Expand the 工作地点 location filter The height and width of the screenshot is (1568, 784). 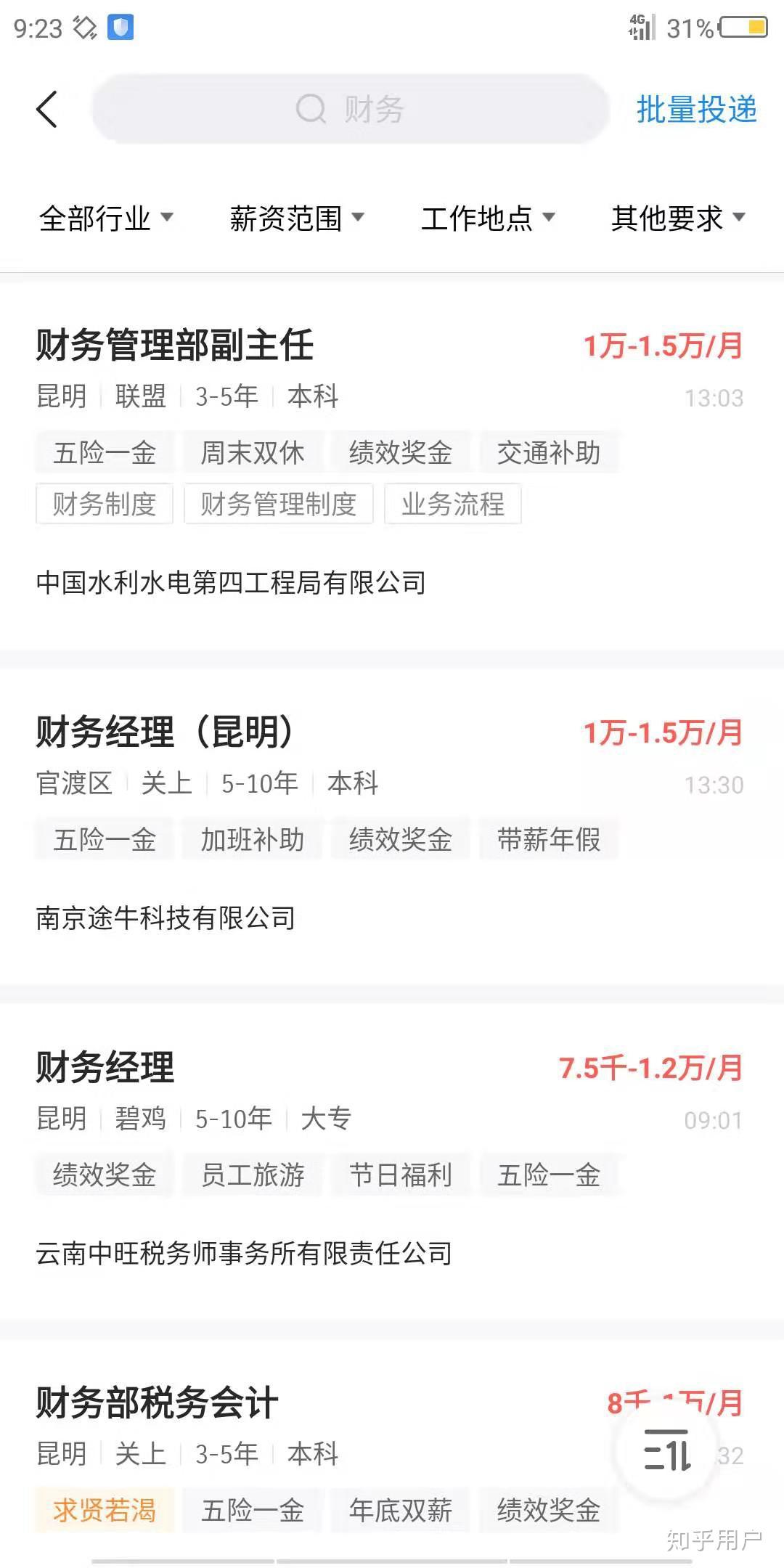click(487, 218)
